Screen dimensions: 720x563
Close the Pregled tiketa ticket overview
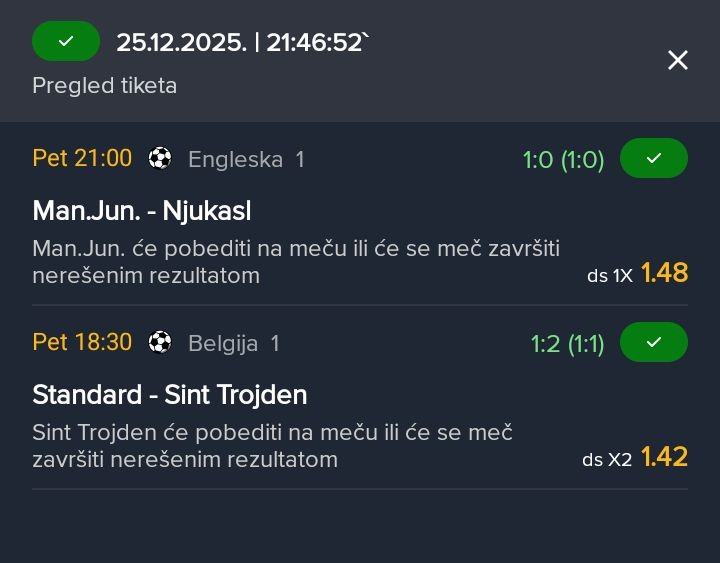point(678,60)
